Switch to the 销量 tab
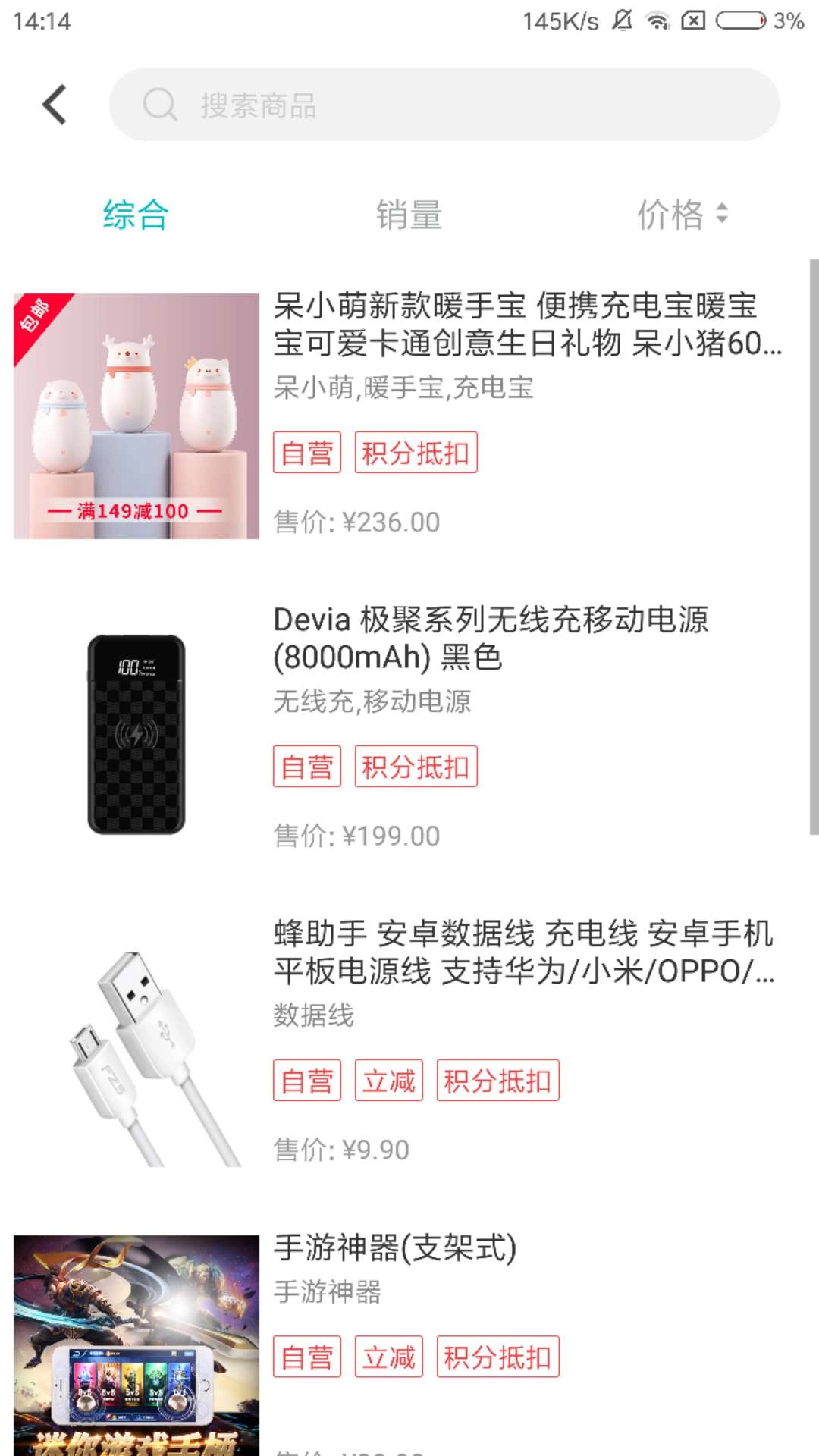This screenshot has width=819, height=1456. click(409, 215)
